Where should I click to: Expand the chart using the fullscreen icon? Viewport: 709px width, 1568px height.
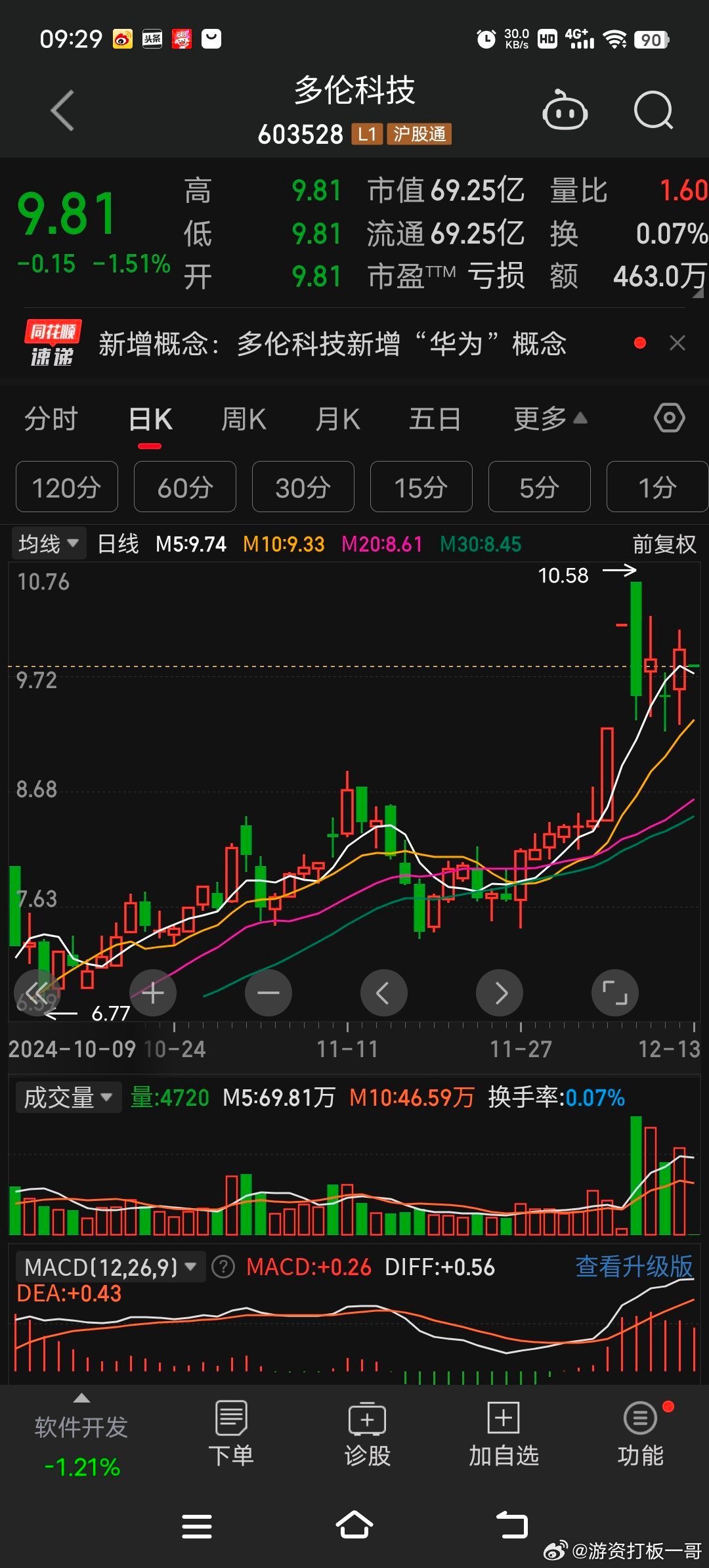coord(614,993)
